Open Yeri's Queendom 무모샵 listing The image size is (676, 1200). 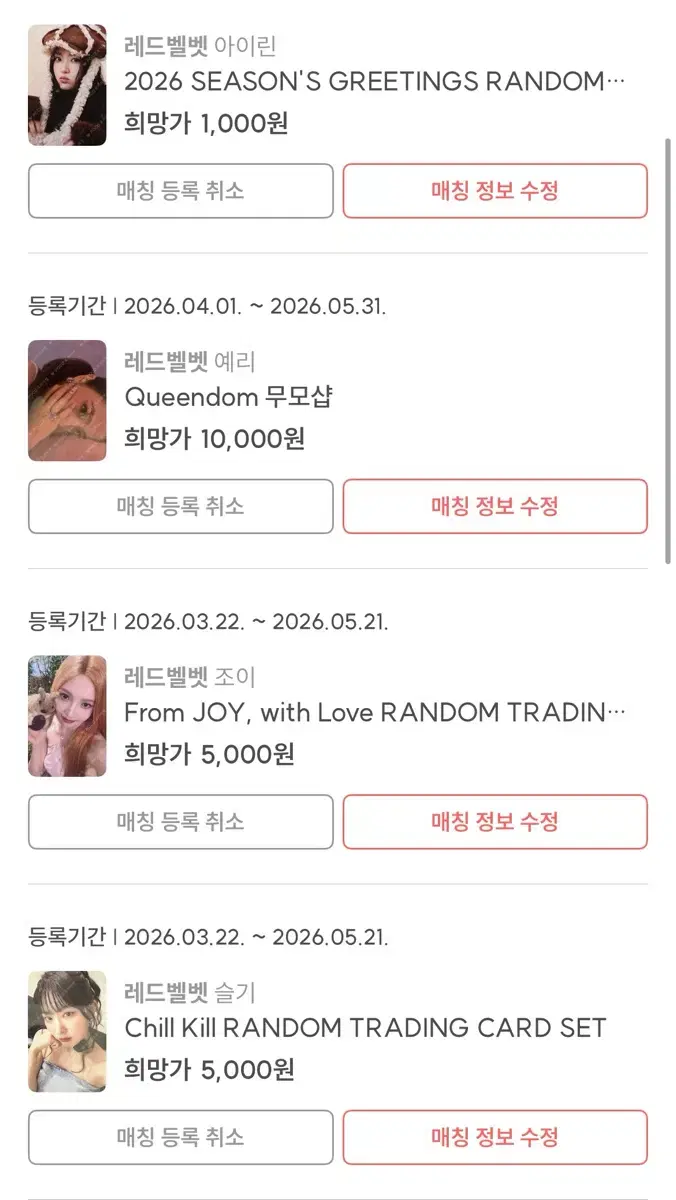click(228, 397)
